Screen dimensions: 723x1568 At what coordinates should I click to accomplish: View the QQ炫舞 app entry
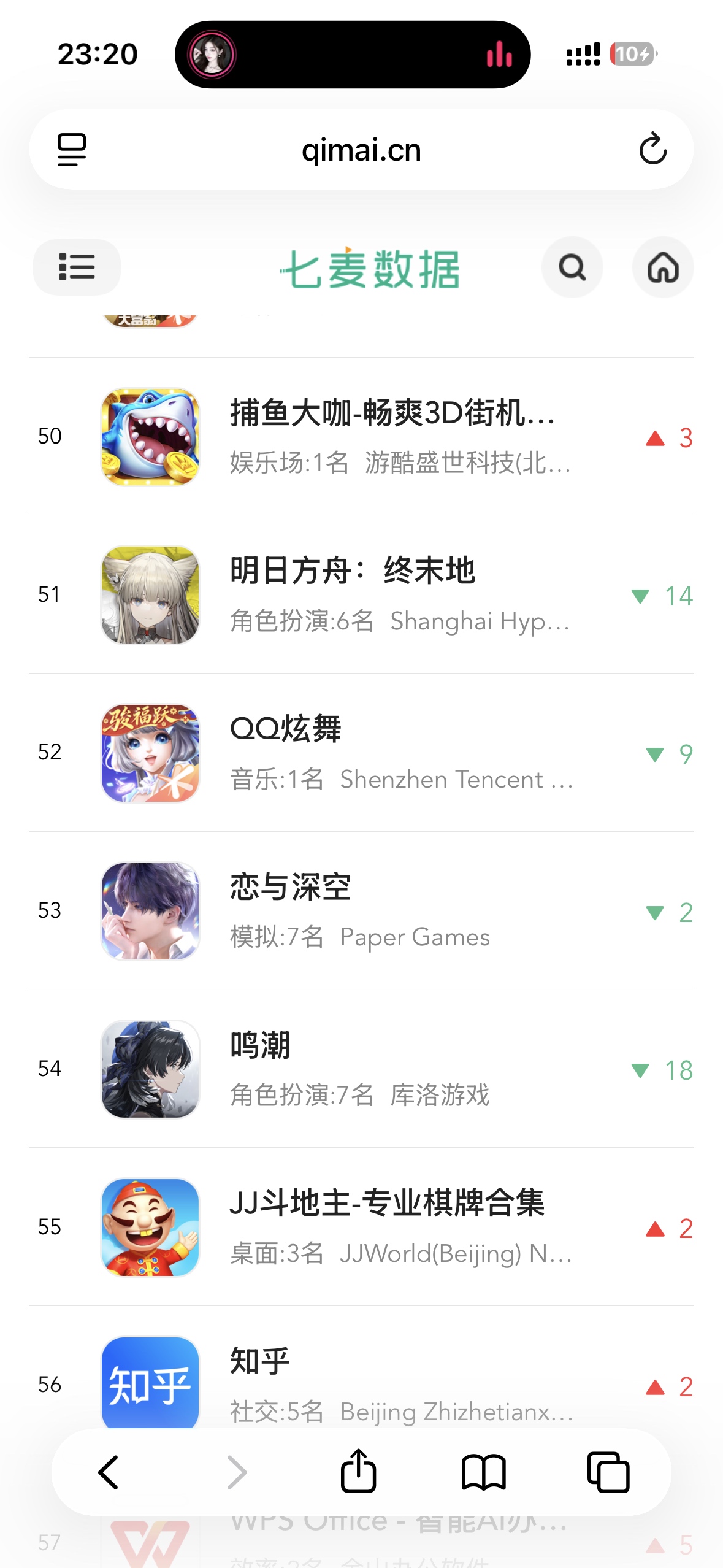(361, 753)
